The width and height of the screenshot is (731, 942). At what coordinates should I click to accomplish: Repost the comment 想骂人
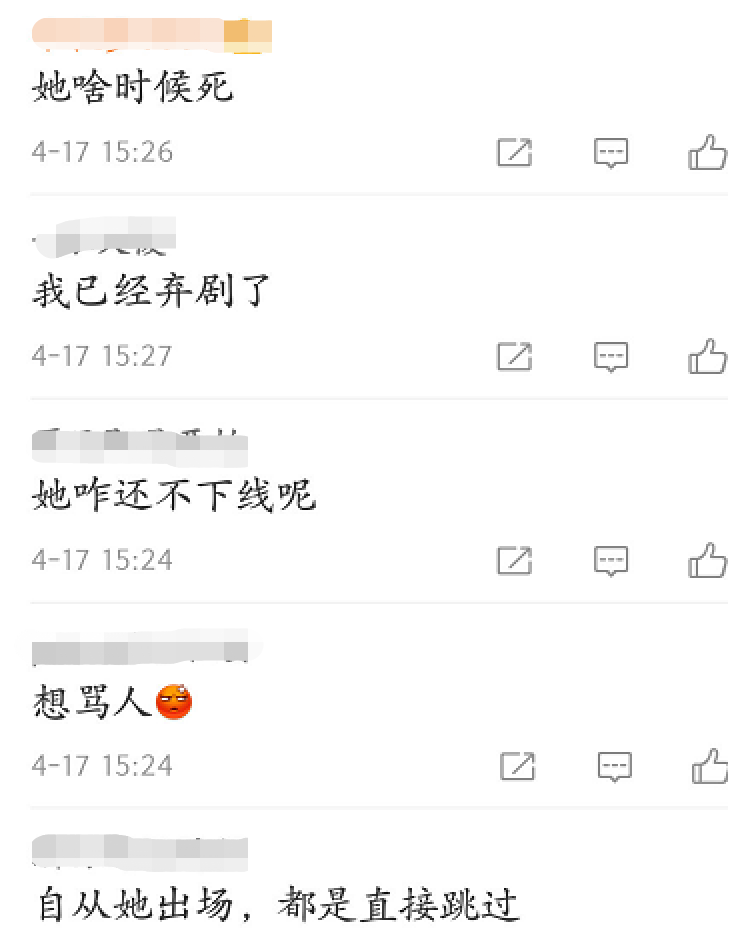(x=517, y=766)
